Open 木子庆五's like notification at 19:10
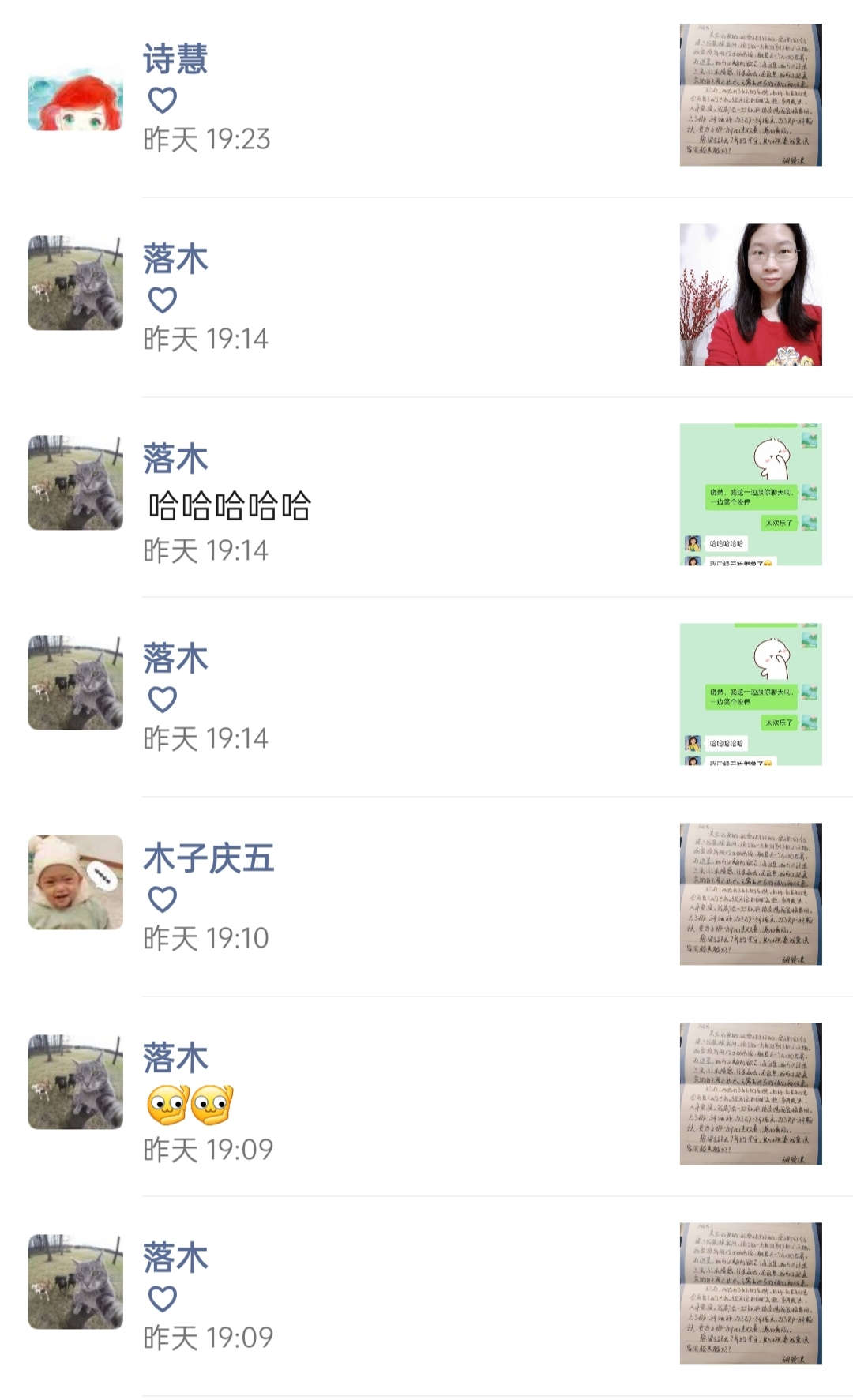 tap(395, 898)
